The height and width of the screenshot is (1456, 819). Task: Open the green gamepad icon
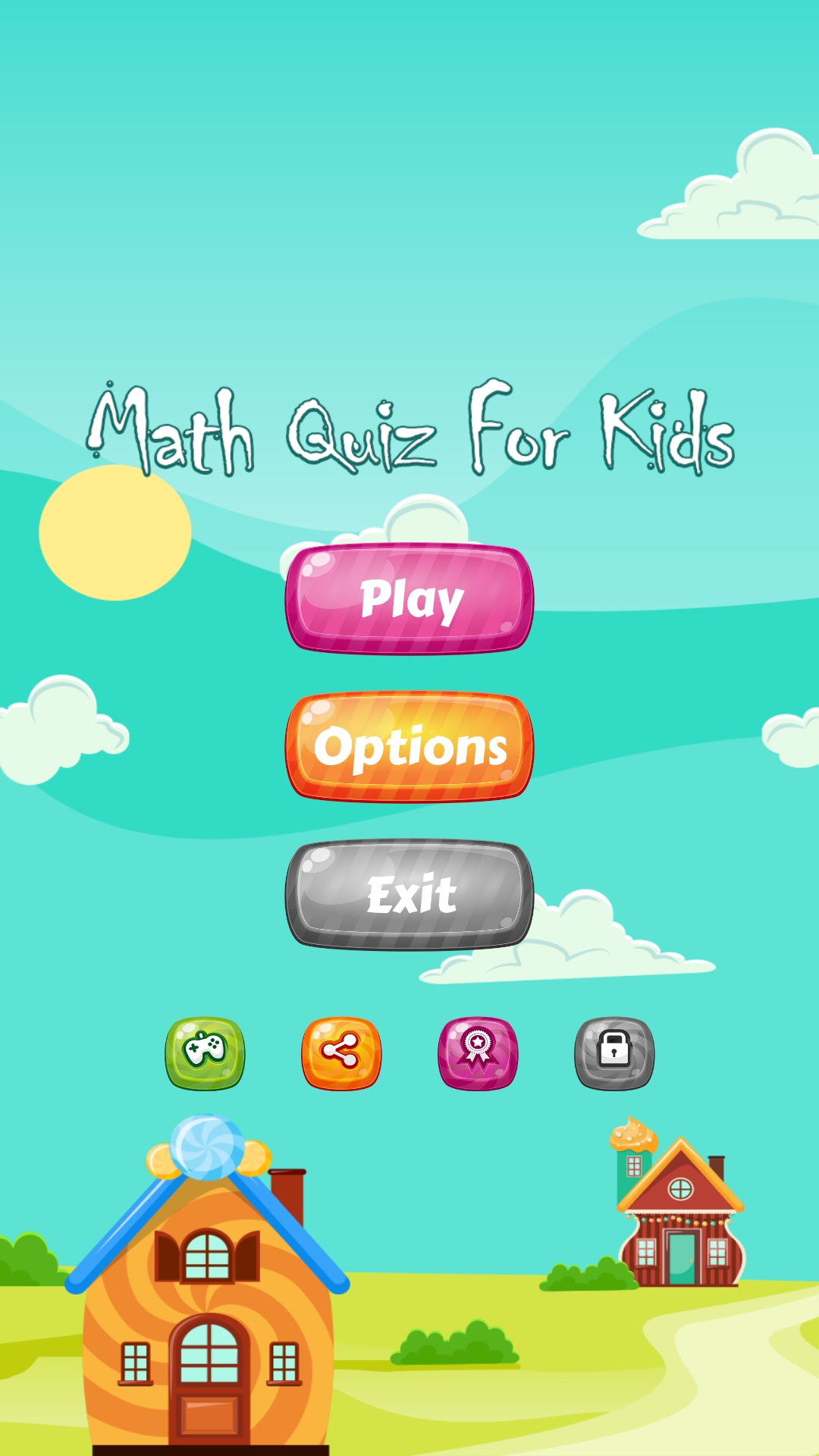tap(205, 1053)
